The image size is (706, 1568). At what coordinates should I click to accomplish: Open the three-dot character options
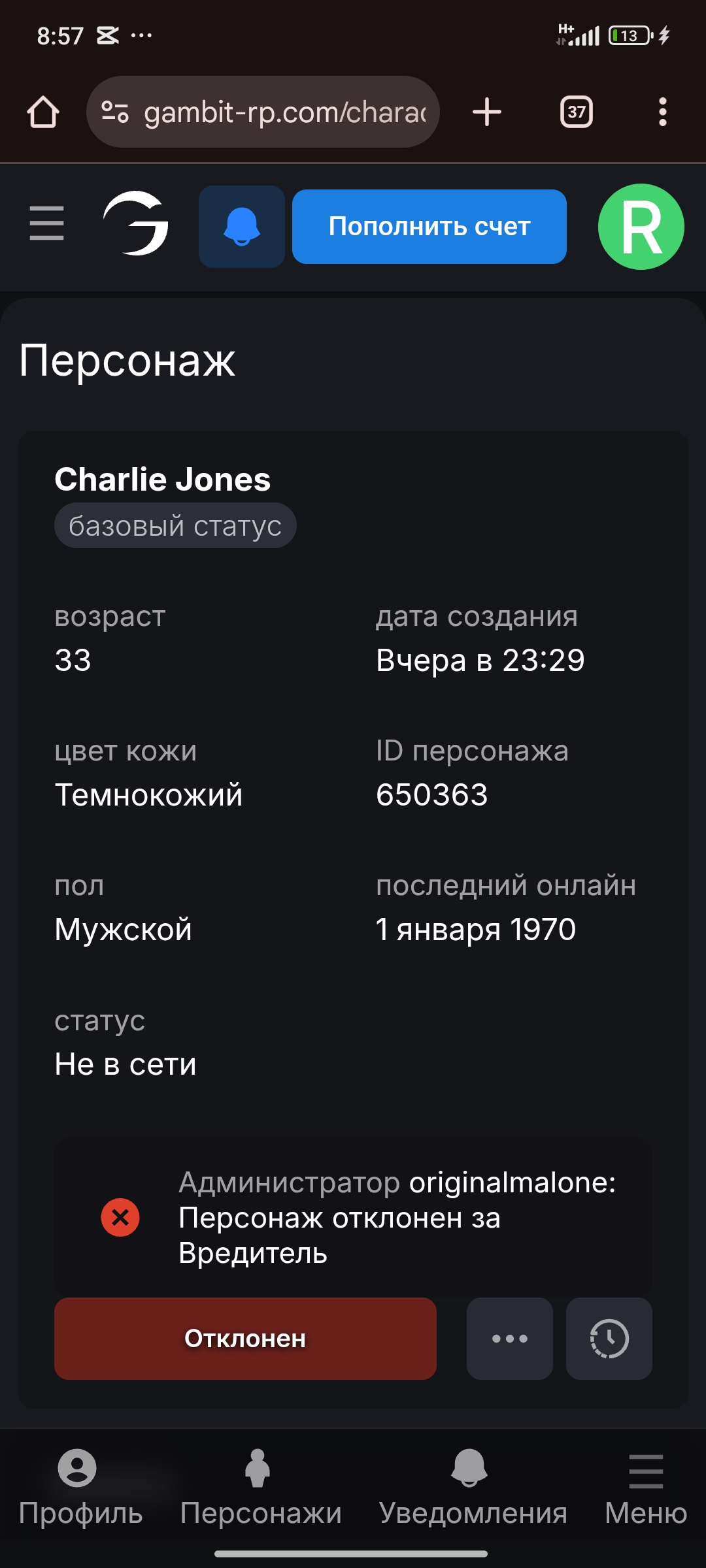point(509,1339)
